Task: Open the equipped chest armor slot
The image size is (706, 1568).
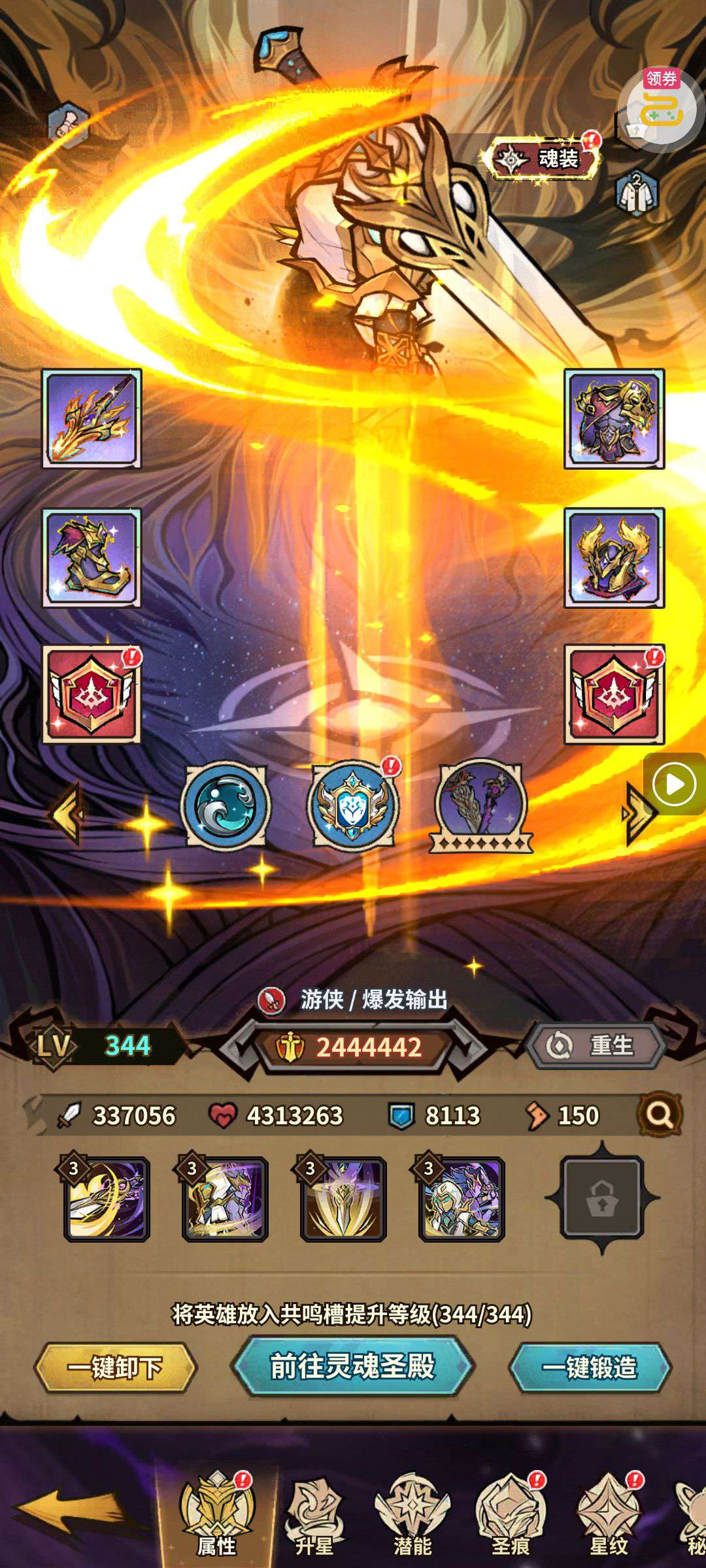Action: tap(614, 418)
